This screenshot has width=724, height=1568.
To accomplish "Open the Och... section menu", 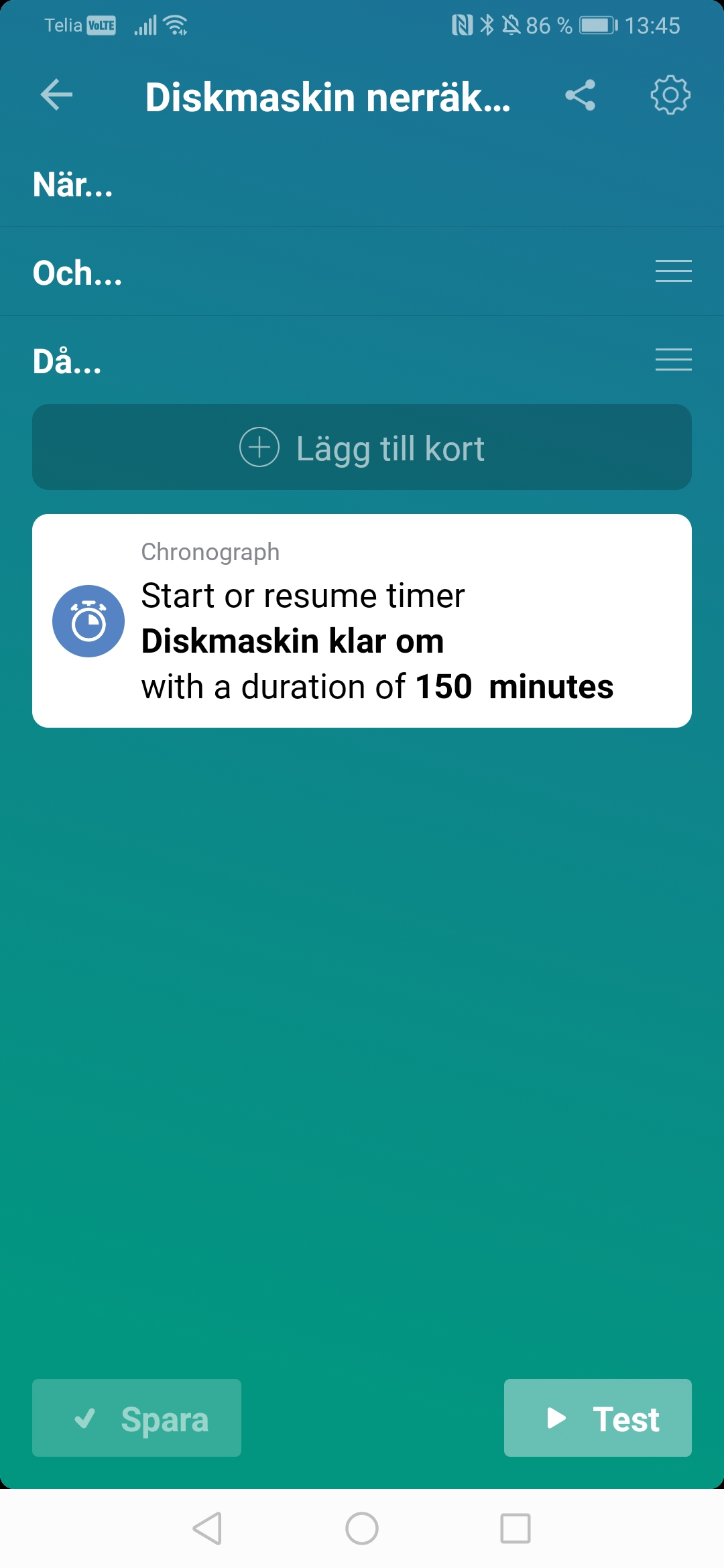I will coord(673,271).
